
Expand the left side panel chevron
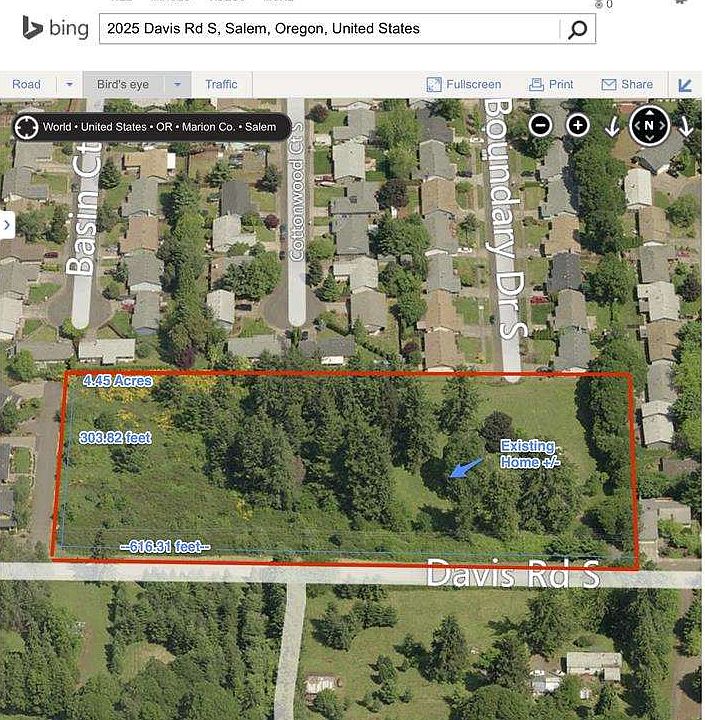(7, 224)
